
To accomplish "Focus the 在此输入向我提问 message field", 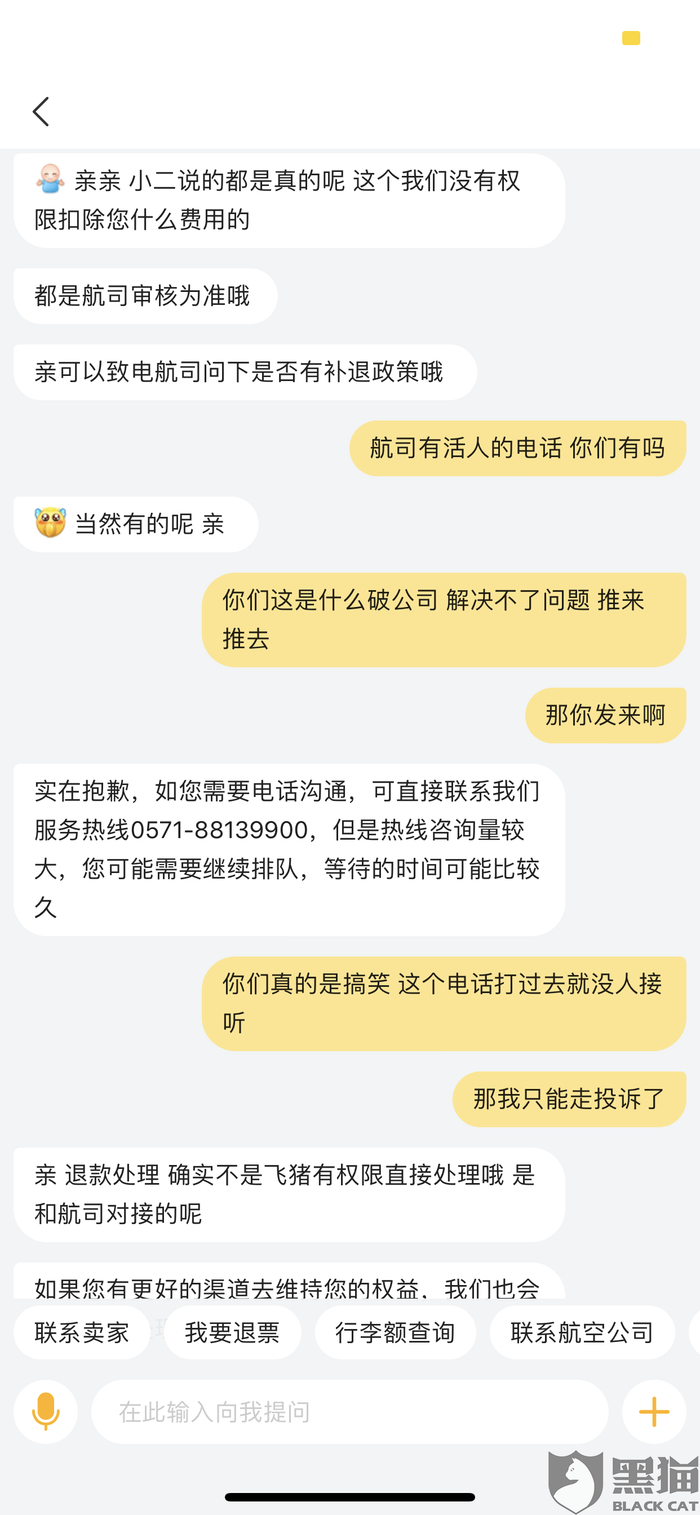I will tap(350, 1411).
